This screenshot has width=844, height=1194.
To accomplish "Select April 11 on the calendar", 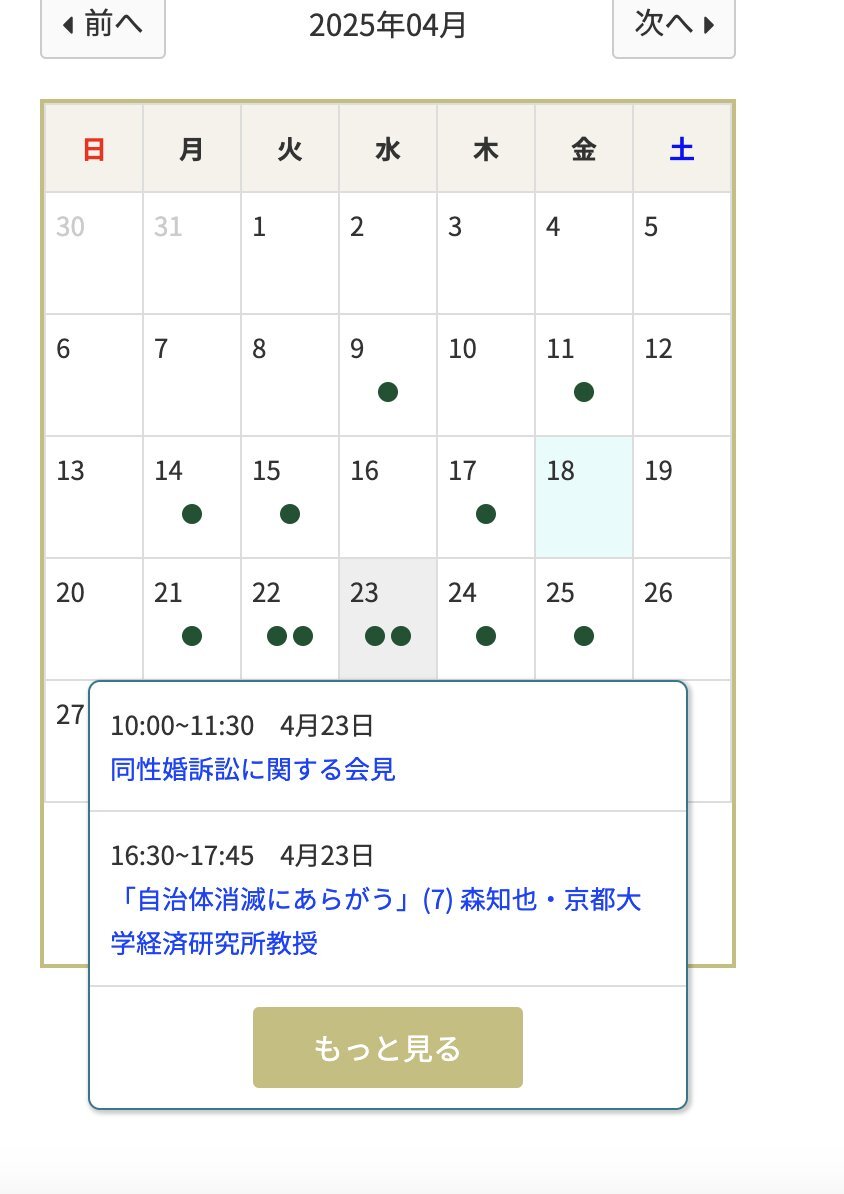I will [x=584, y=374].
